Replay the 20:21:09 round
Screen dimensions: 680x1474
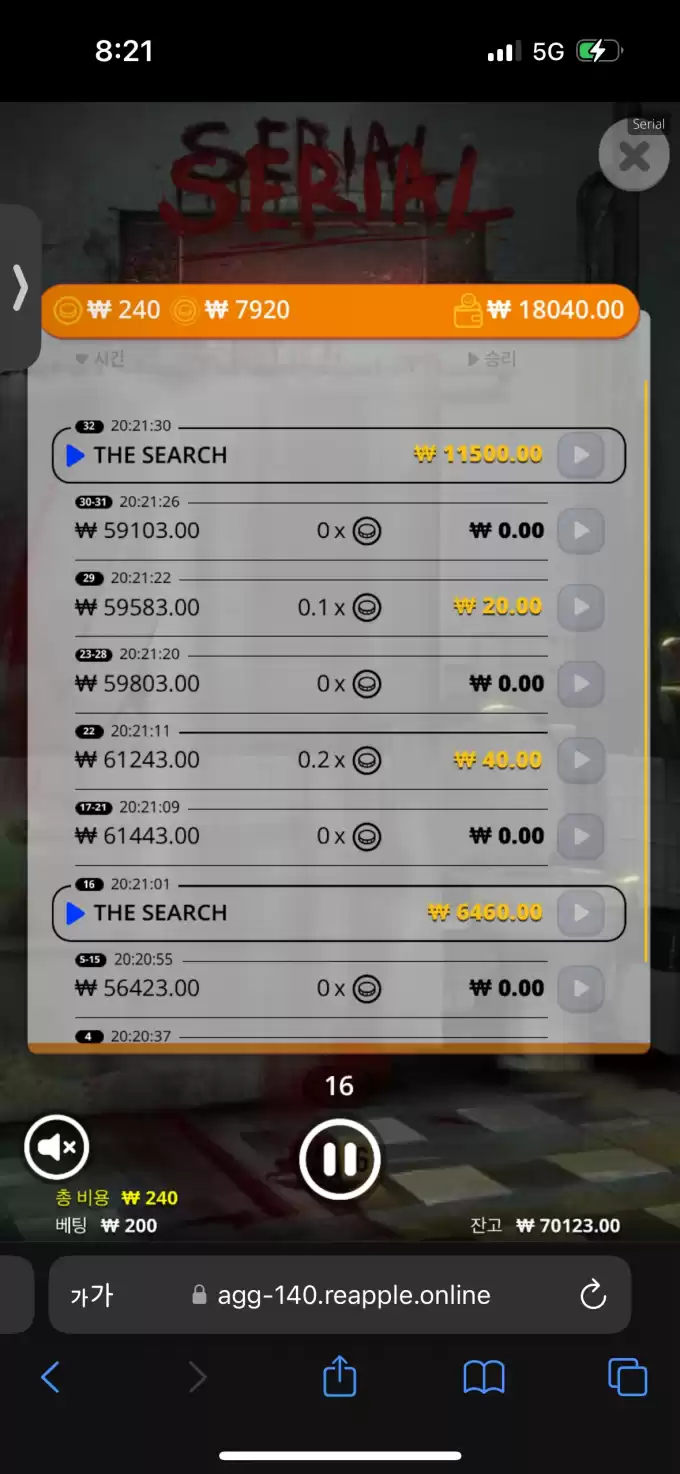point(580,836)
